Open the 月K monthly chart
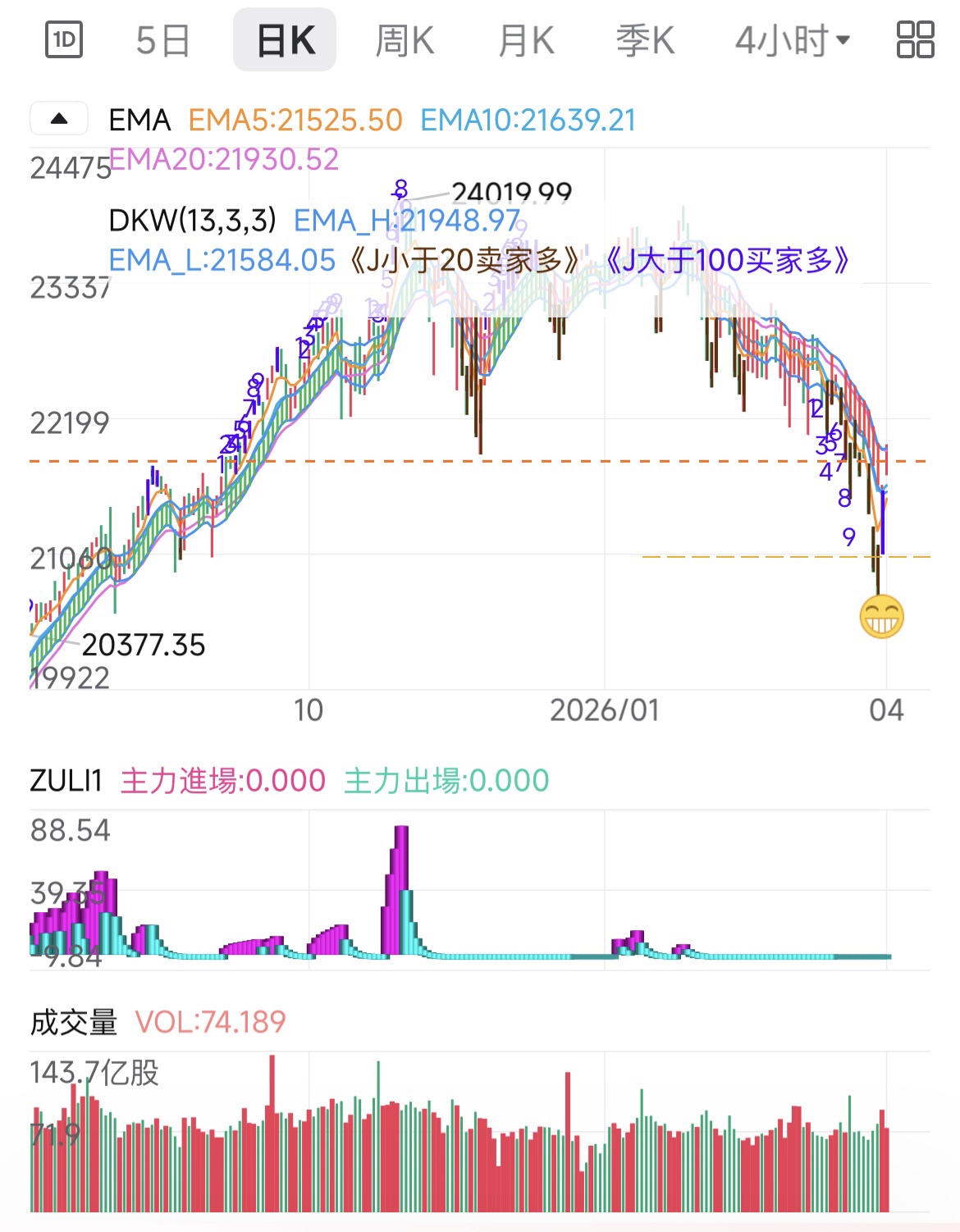The image size is (960, 1232). [526, 40]
